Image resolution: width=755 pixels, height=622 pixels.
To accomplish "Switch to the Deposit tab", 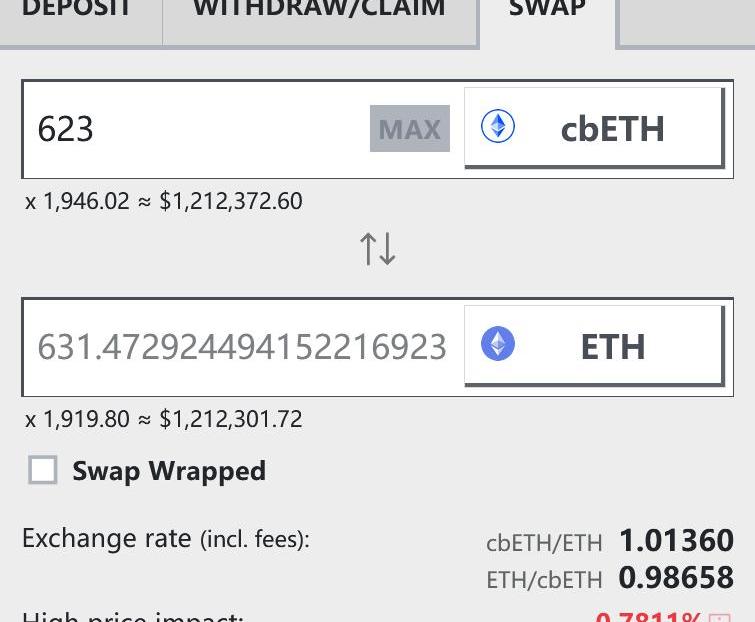I will pos(78,14).
